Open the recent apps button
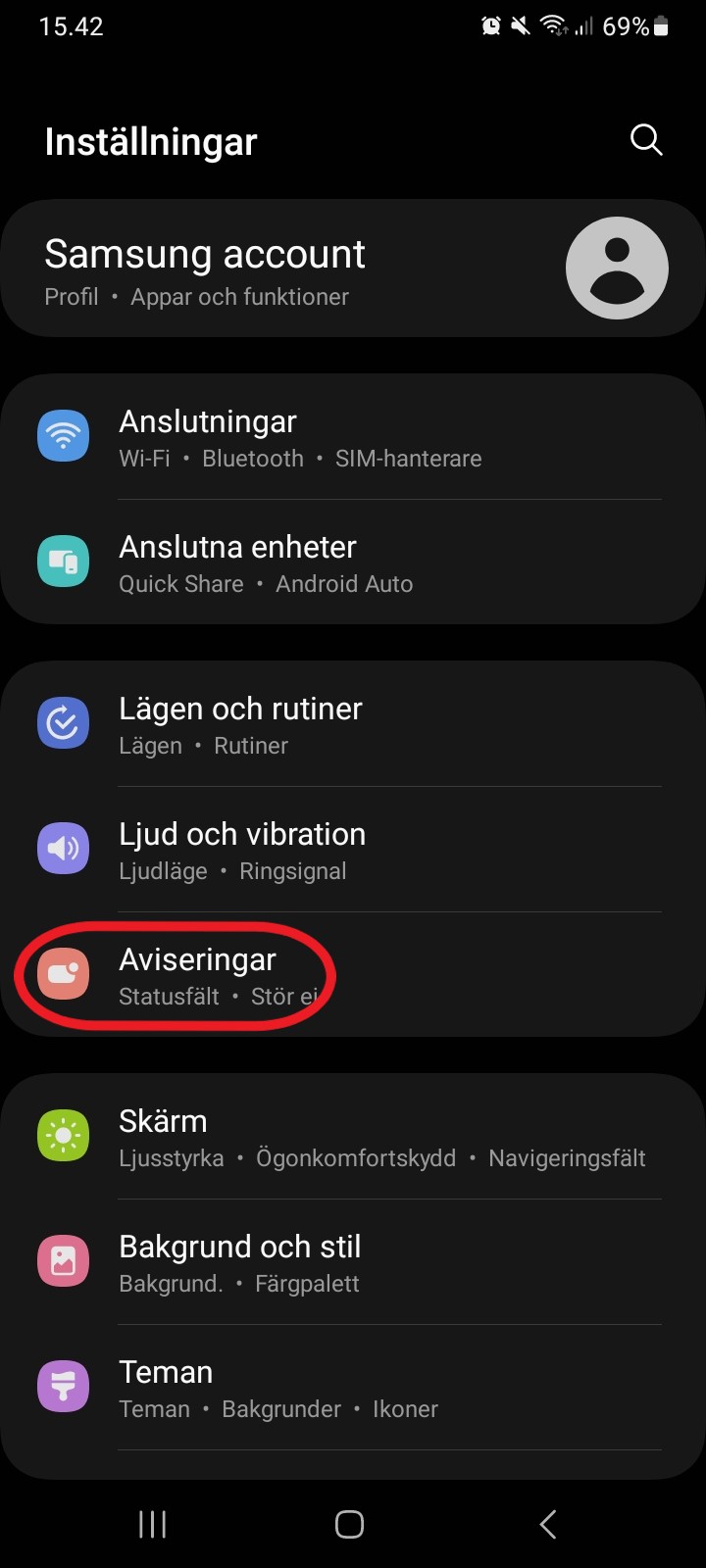Screen dimensions: 706x1568 (152, 1524)
